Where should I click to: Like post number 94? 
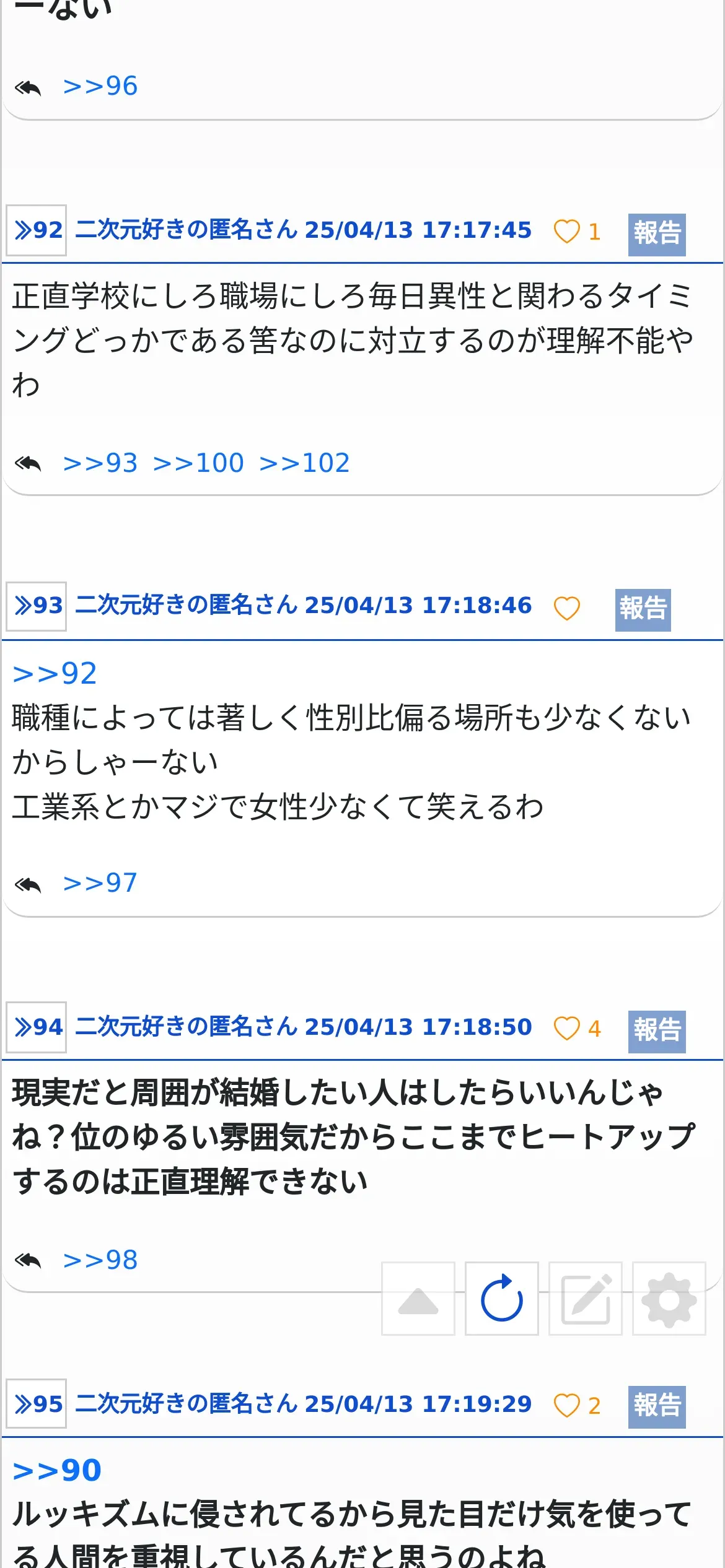point(566,1029)
